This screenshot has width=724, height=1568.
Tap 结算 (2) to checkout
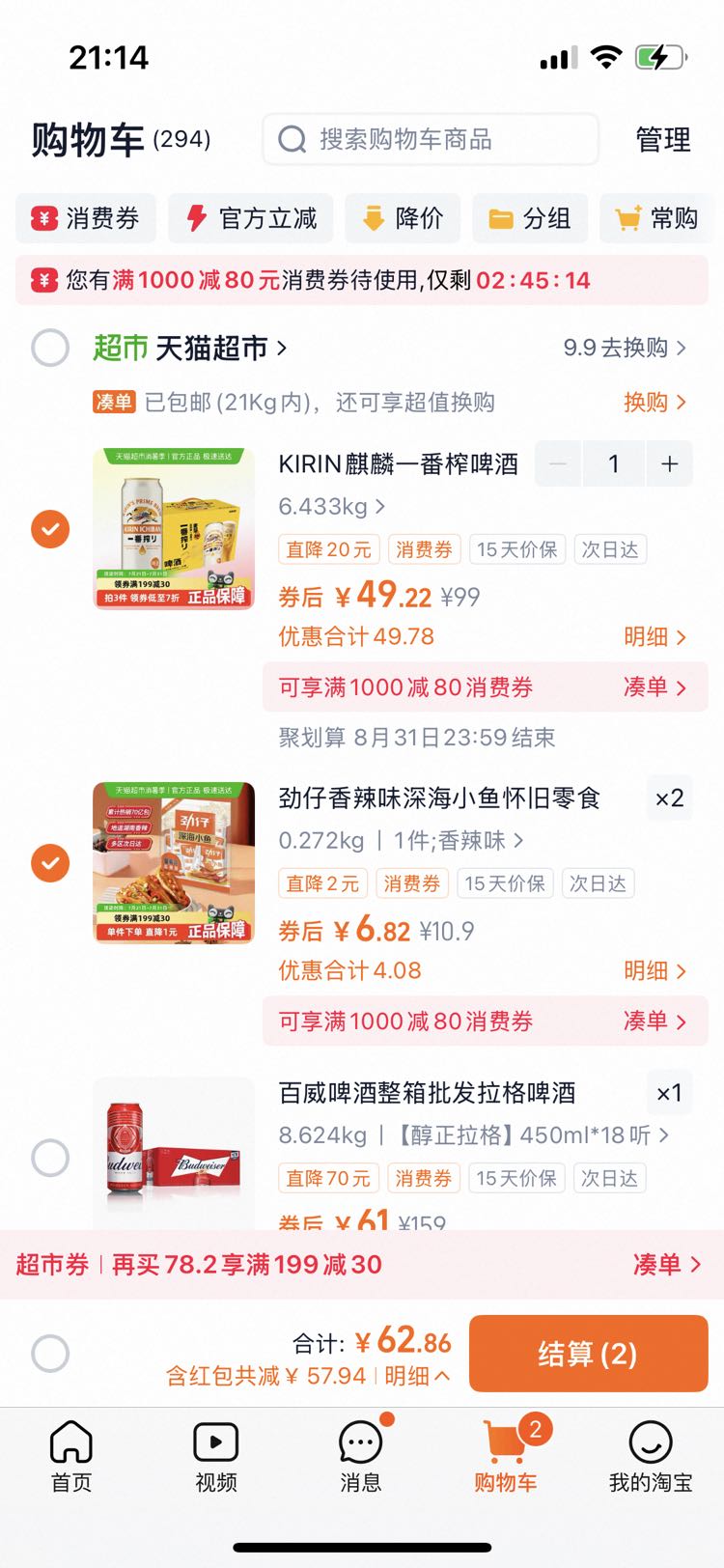[588, 1354]
